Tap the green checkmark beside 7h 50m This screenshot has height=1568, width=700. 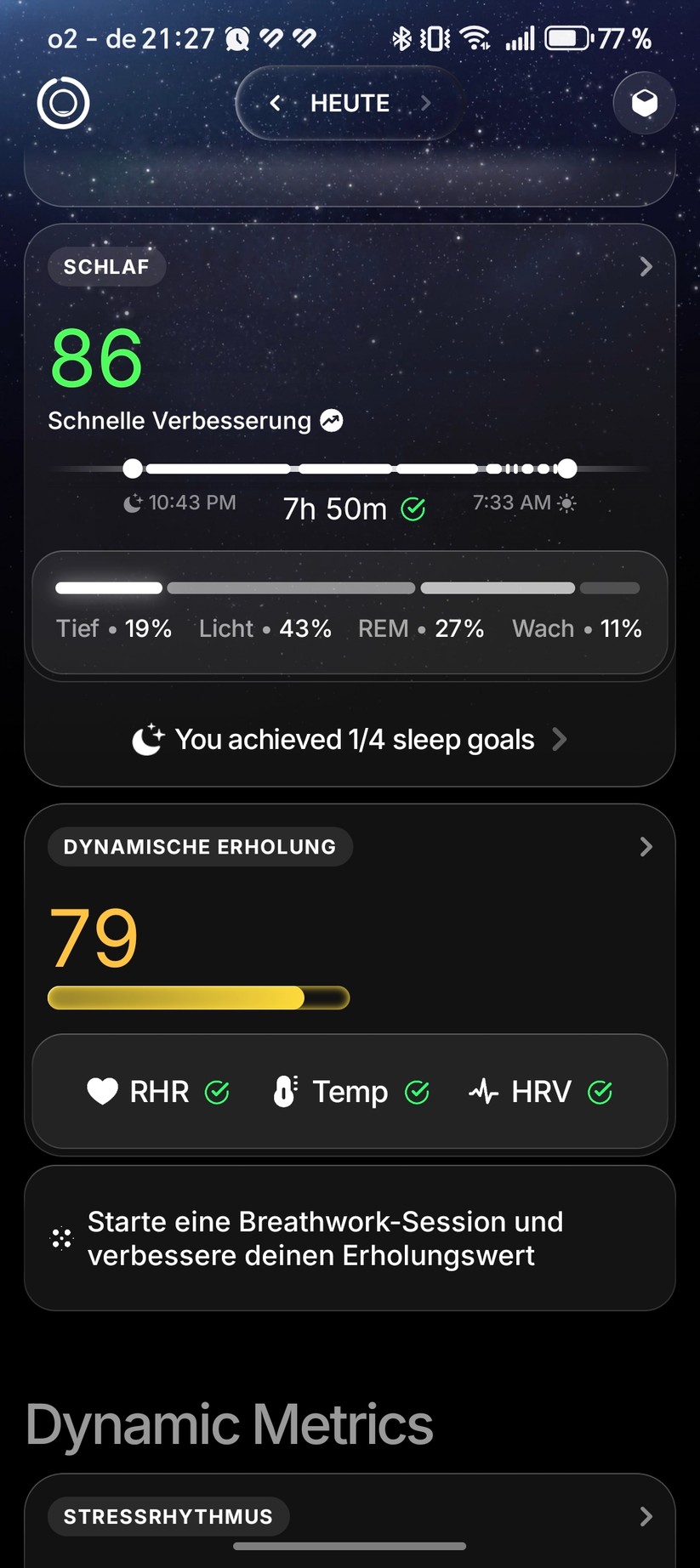coord(414,508)
